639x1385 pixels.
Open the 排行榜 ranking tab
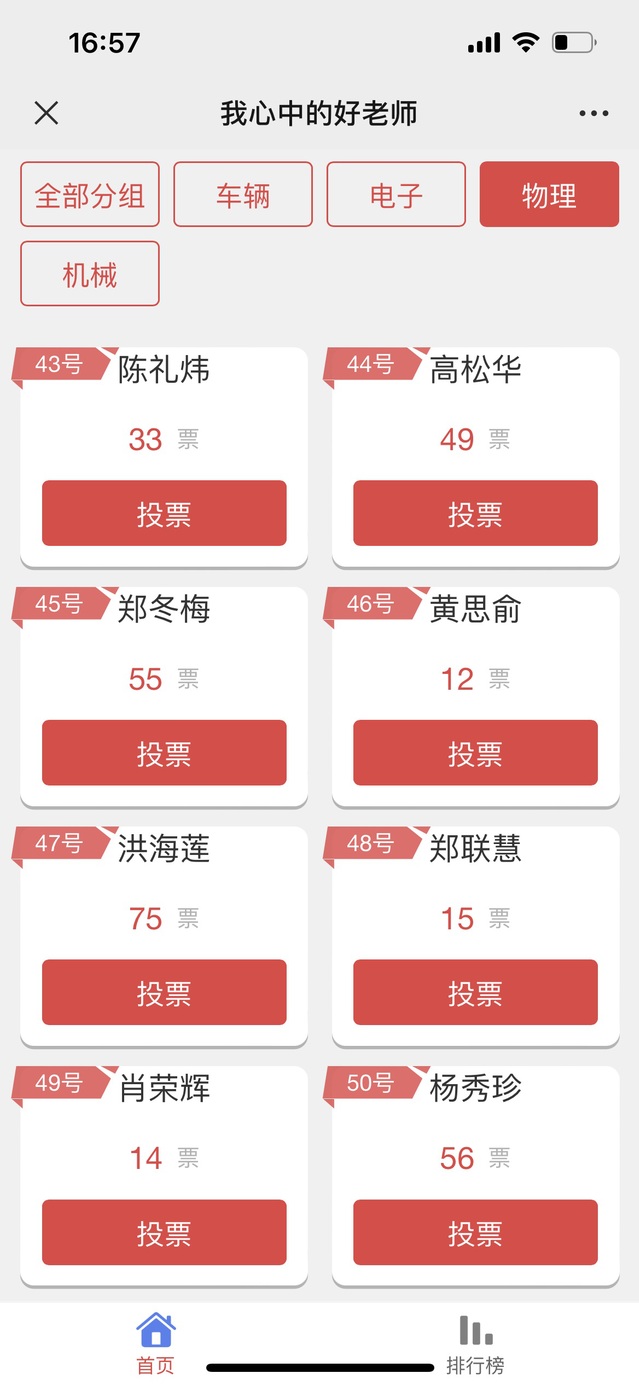pyautogui.click(x=475, y=1343)
